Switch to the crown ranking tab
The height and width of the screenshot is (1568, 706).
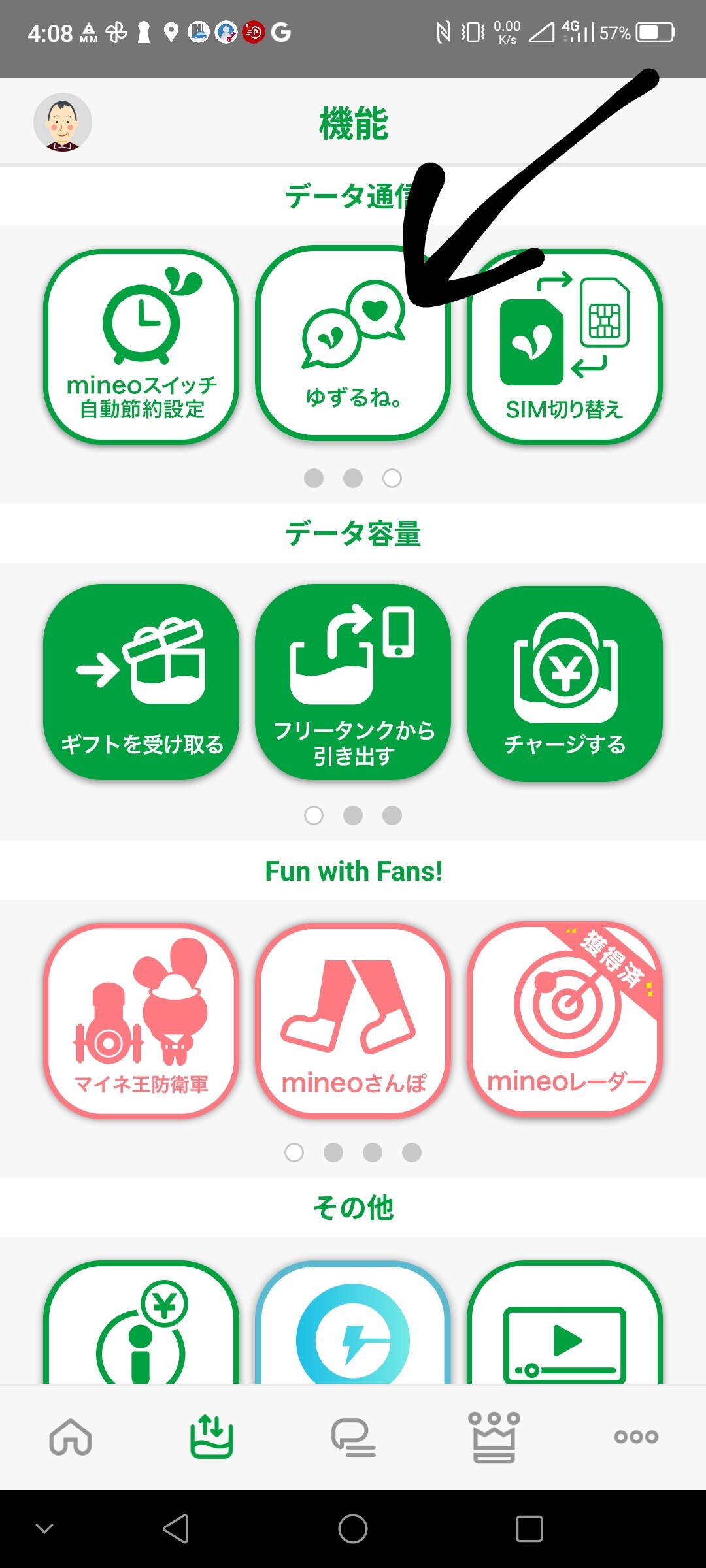pos(494,1437)
